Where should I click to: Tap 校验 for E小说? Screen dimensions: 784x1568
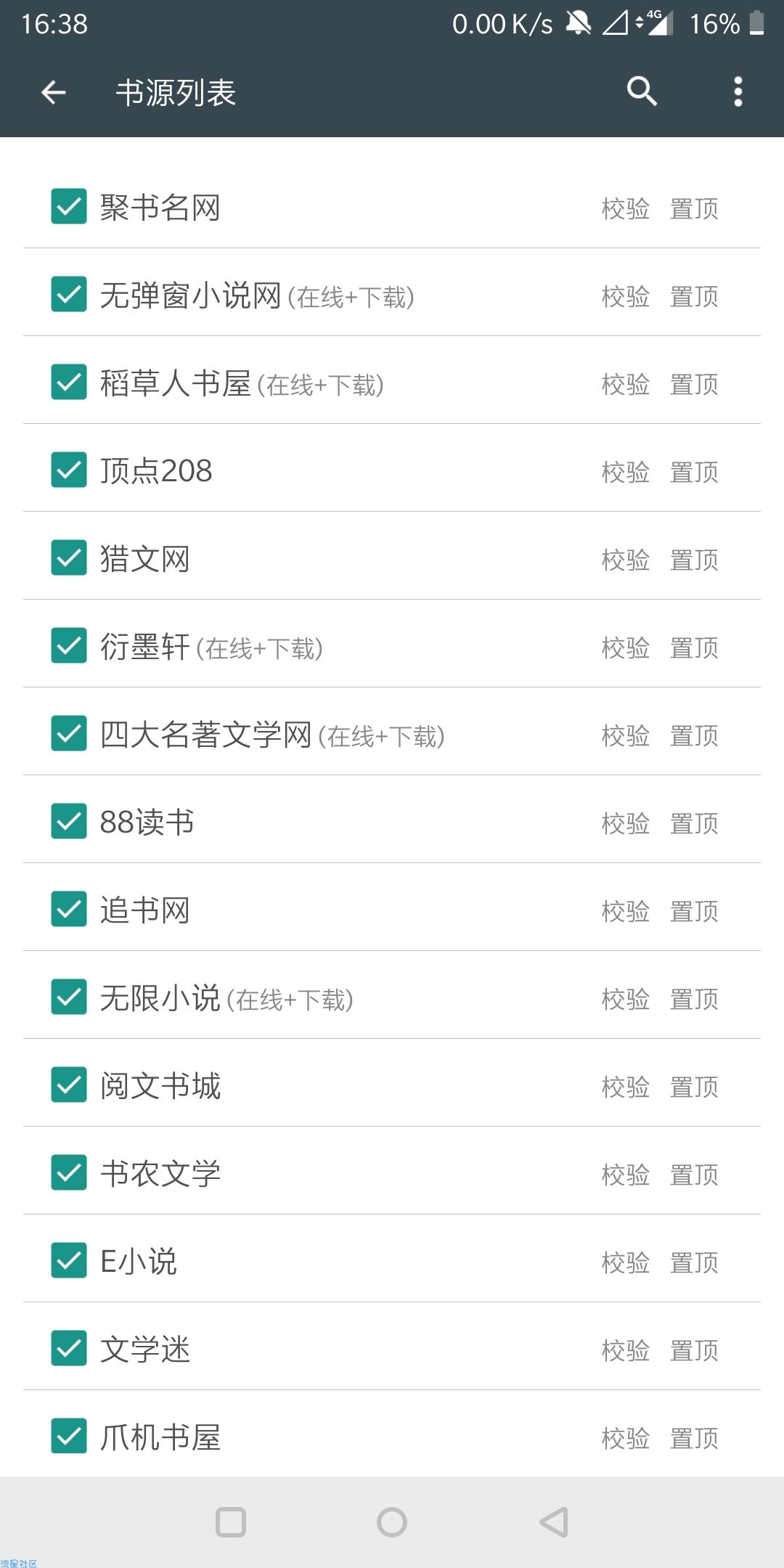[x=626, y=1262]
